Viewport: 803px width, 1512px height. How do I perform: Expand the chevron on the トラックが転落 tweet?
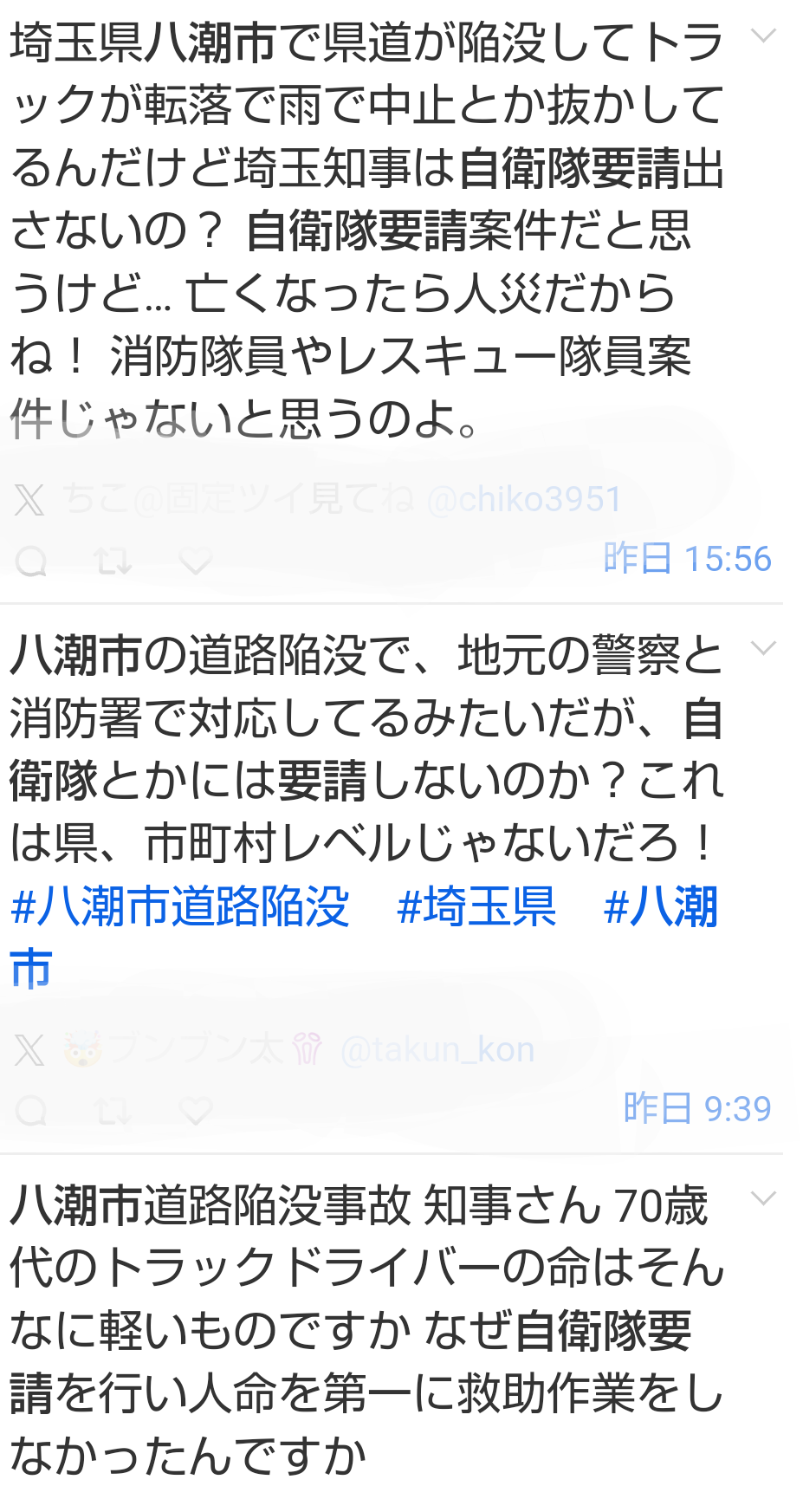(763, 36)
